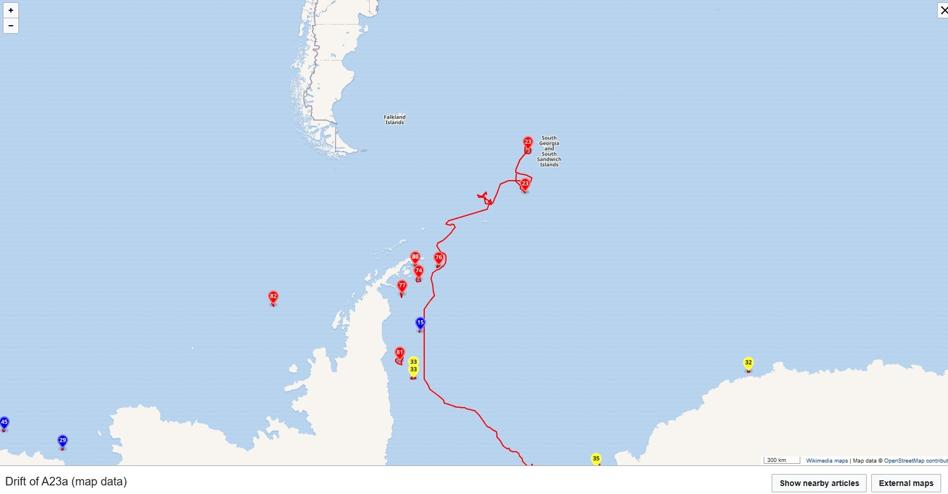Image resolution: width=948 pixels, height=494 pixels.
Task: Open the OpenStreetMap contributors link
Action: click(x=914, y=461)
